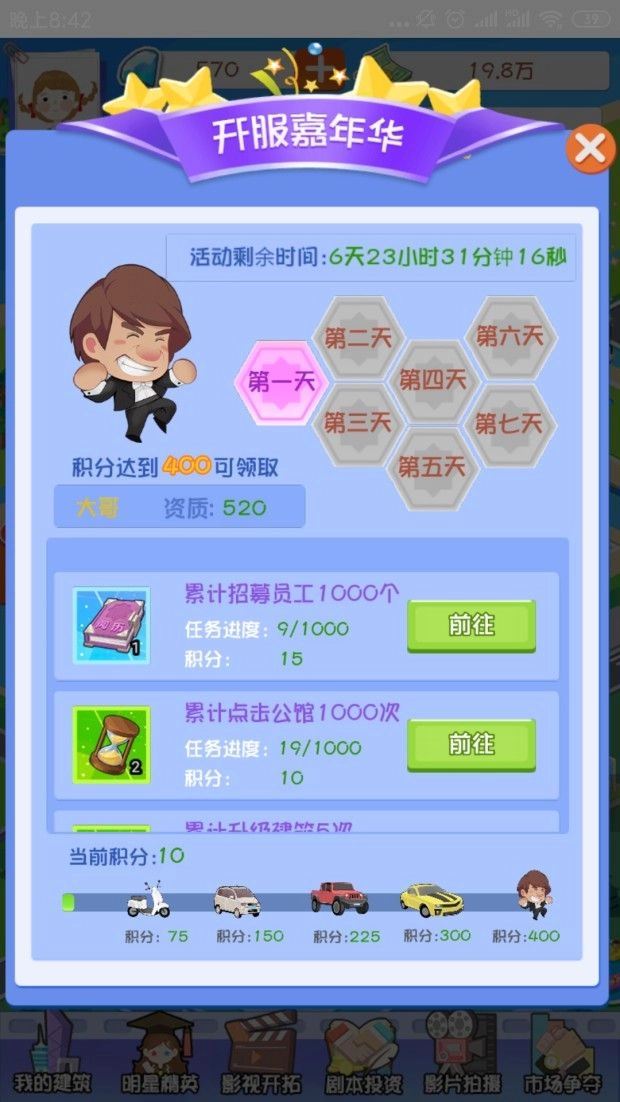Switch to the 第二天 hexagon
Image resolution: width=620 pixels, height=1102 pixels.
357,337
